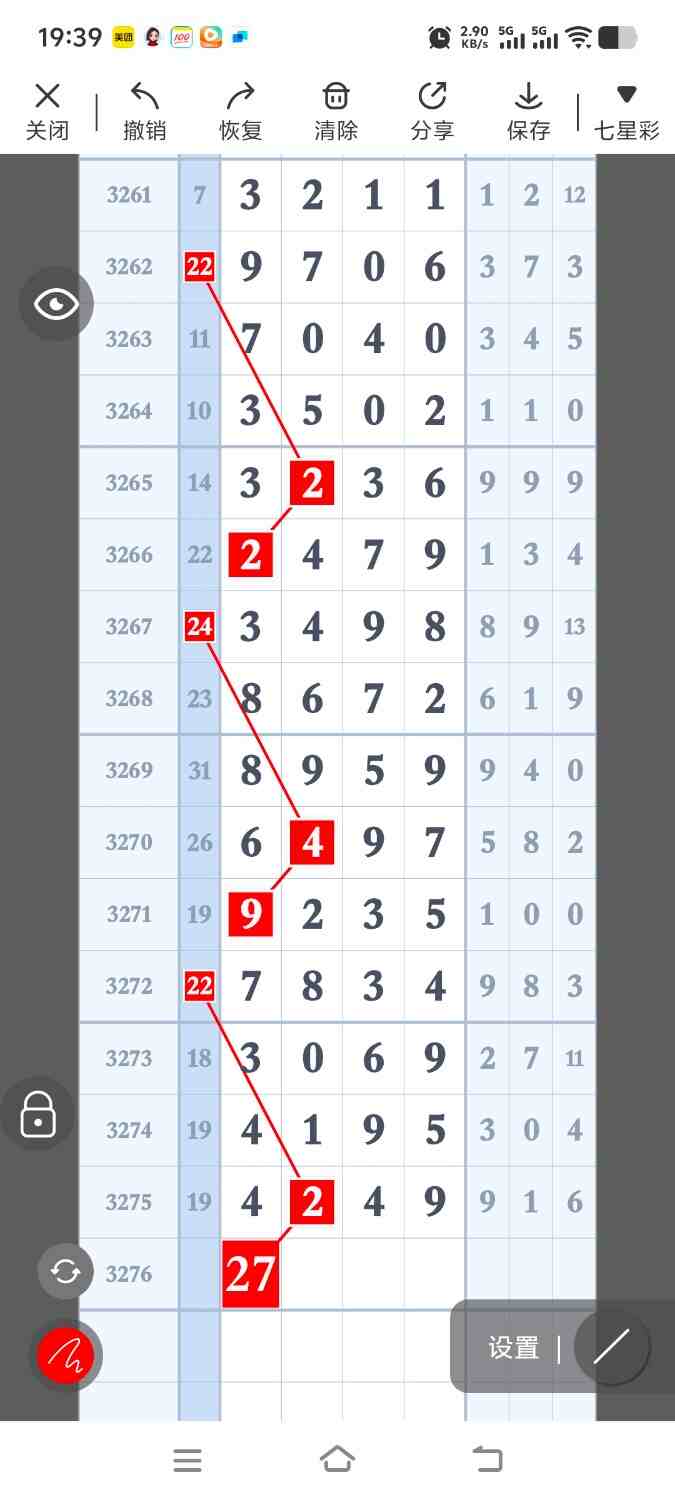This screenshot has height=1500, width=675.
Task: Select the red freehand pen tool
Action: pos(66,1356)
